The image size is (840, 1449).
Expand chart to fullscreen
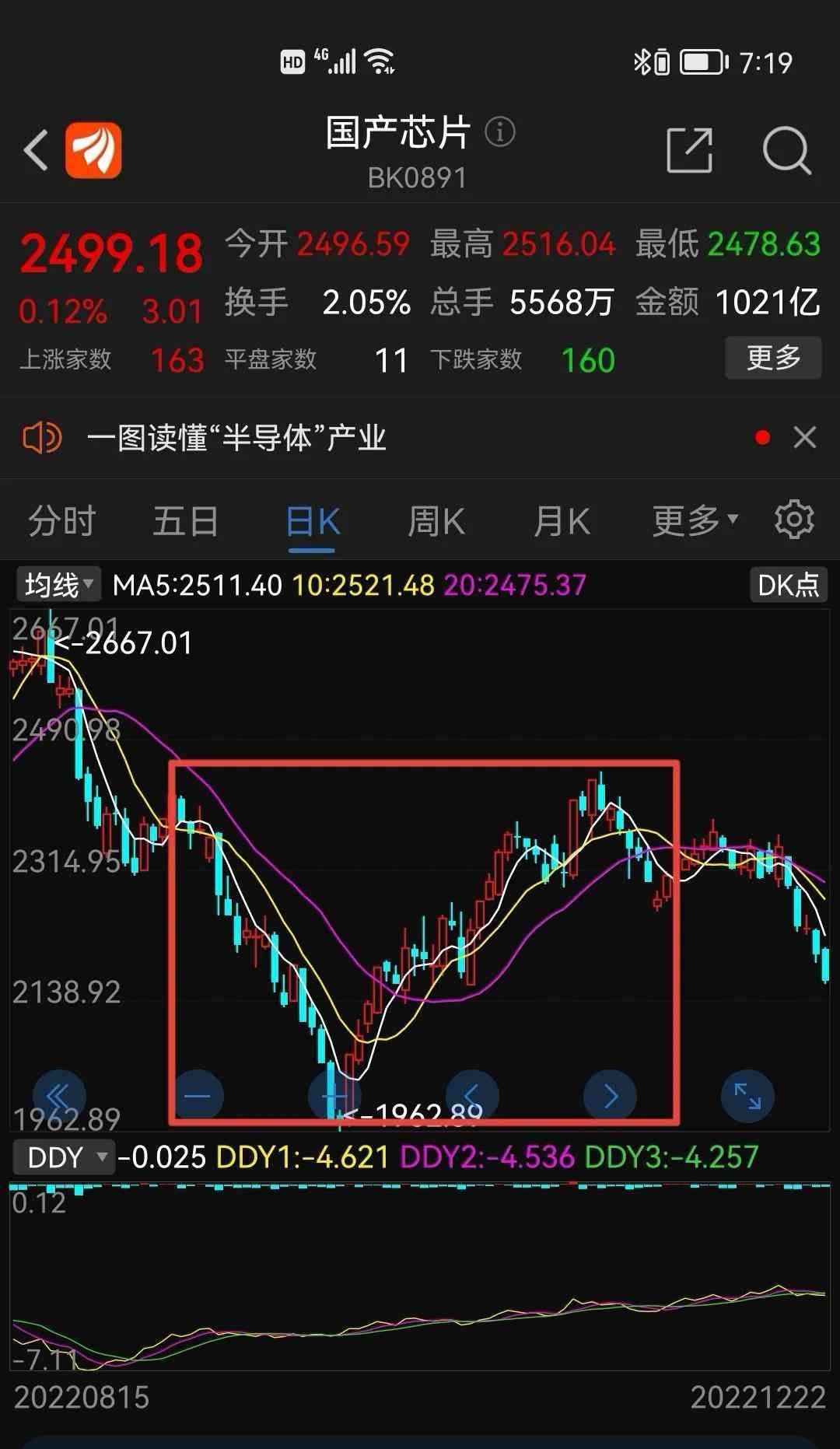(747, 1096)
